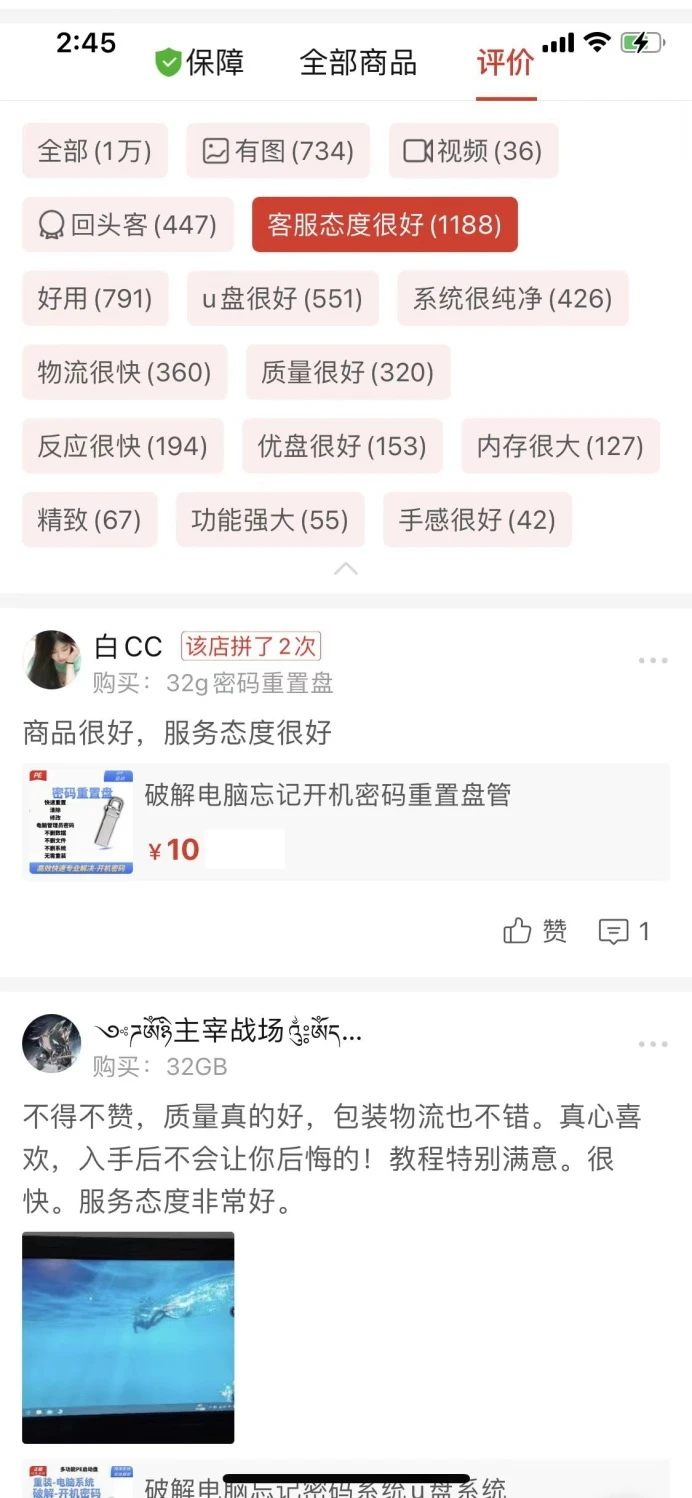Screen dimensions: 692x1498
Task: Switch to the 保障 tab
Action: tap(200, 62)
